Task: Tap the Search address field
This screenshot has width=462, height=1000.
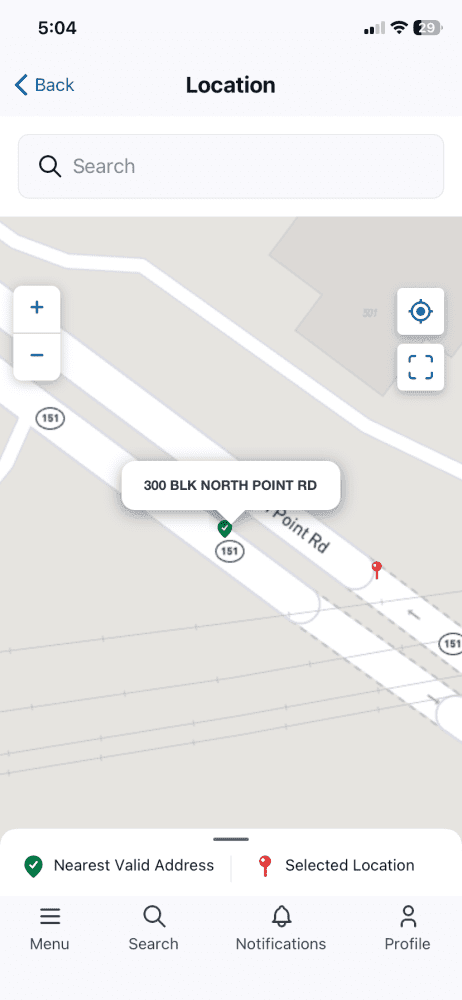Action: [x=231, y=166]
